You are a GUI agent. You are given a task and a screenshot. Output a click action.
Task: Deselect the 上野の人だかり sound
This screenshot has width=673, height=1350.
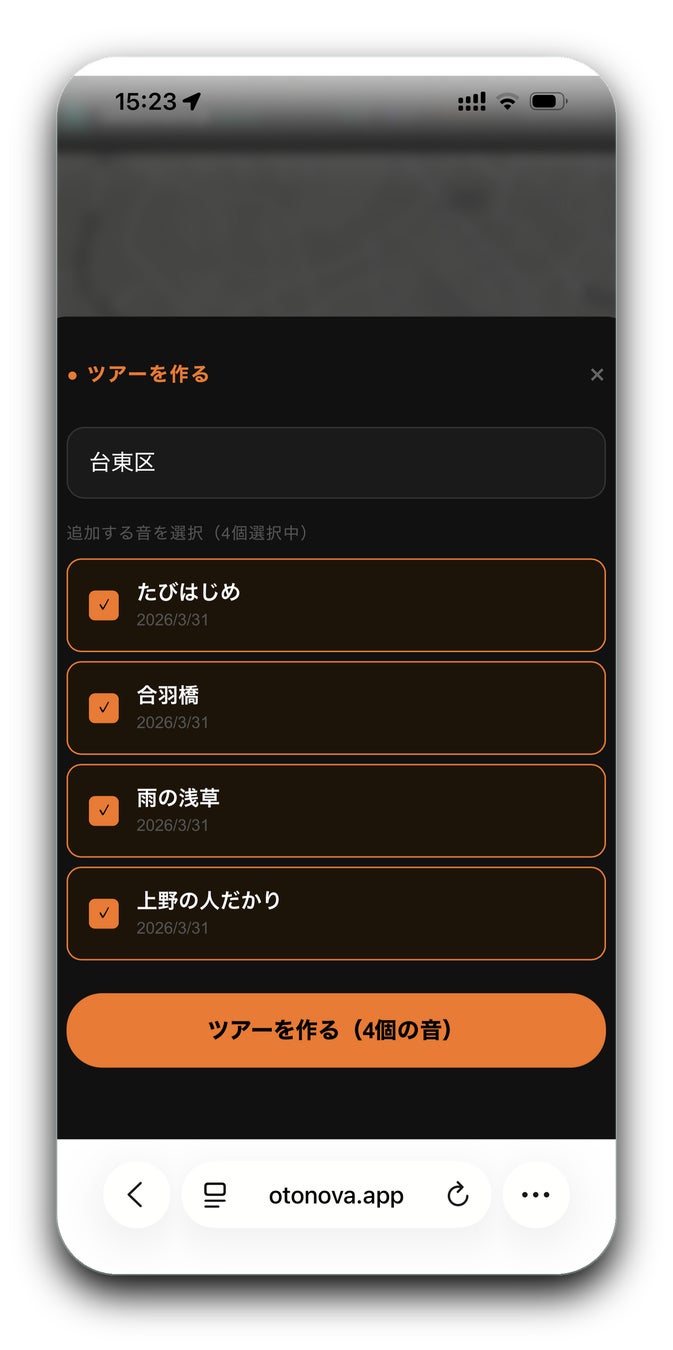pyautogui.click(x=104, y=913)
